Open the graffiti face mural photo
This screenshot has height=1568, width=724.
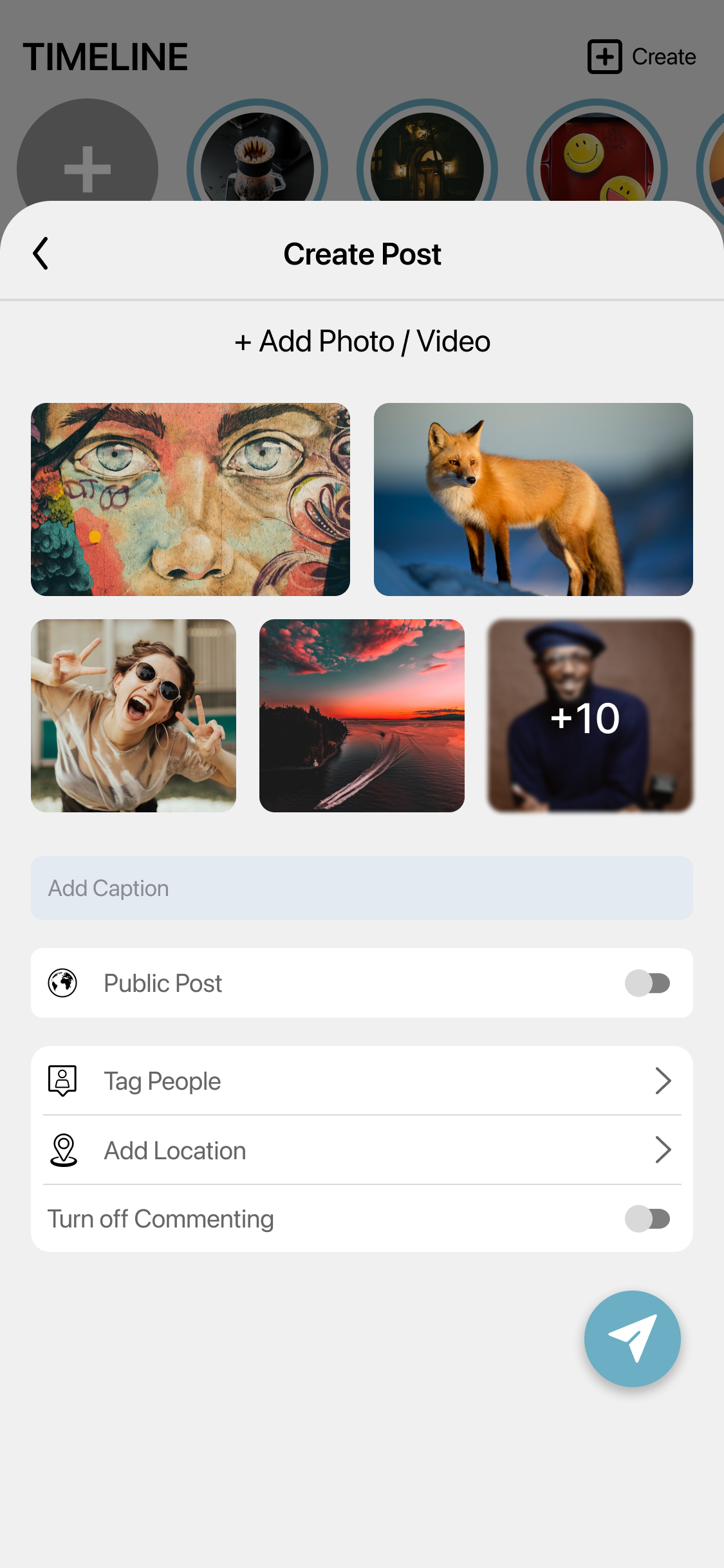tap(190, 499)
